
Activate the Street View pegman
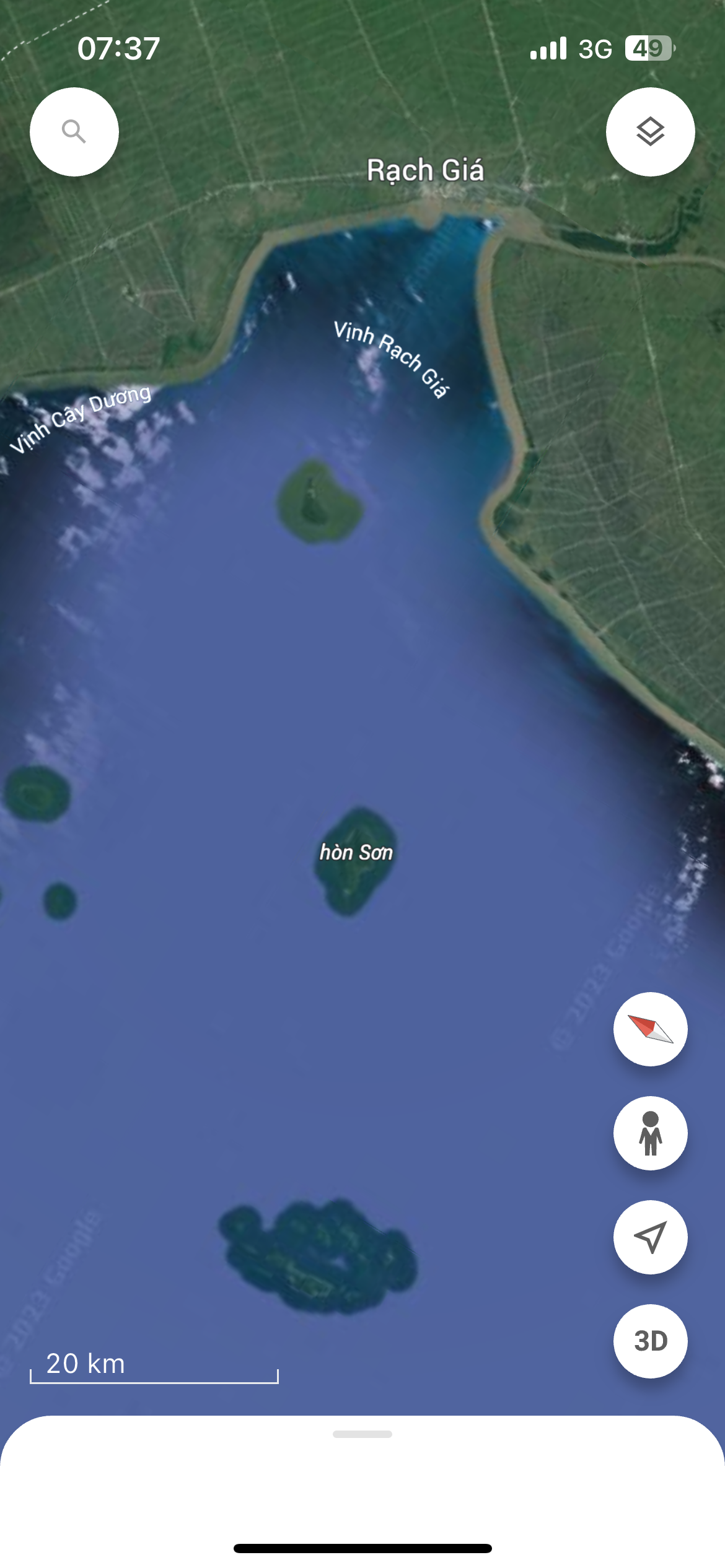(650, 1133)
